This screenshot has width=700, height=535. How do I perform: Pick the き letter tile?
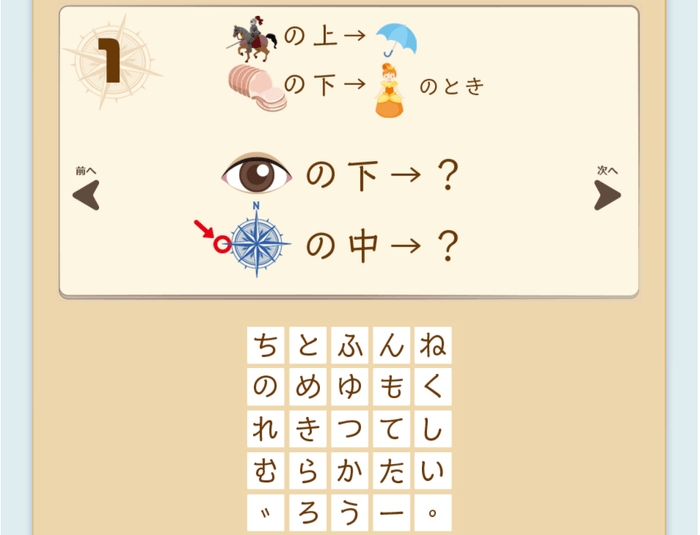[308, 429]
